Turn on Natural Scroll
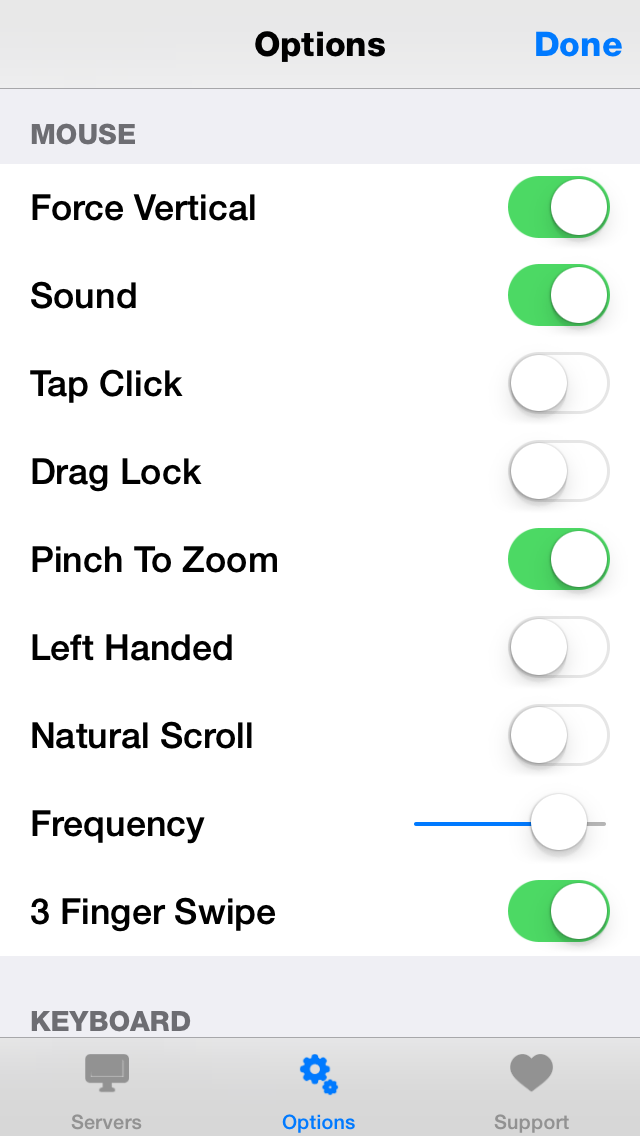The height and width of the screenshot is (1136, 640). tap(558, 735)
